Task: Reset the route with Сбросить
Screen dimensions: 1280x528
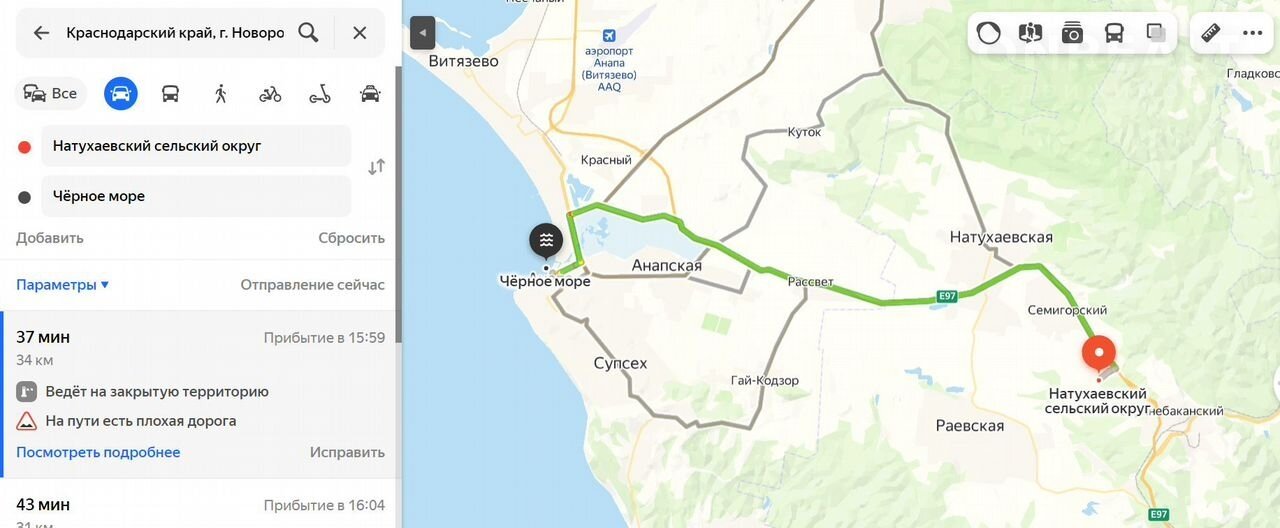Action: coord(351,238)
